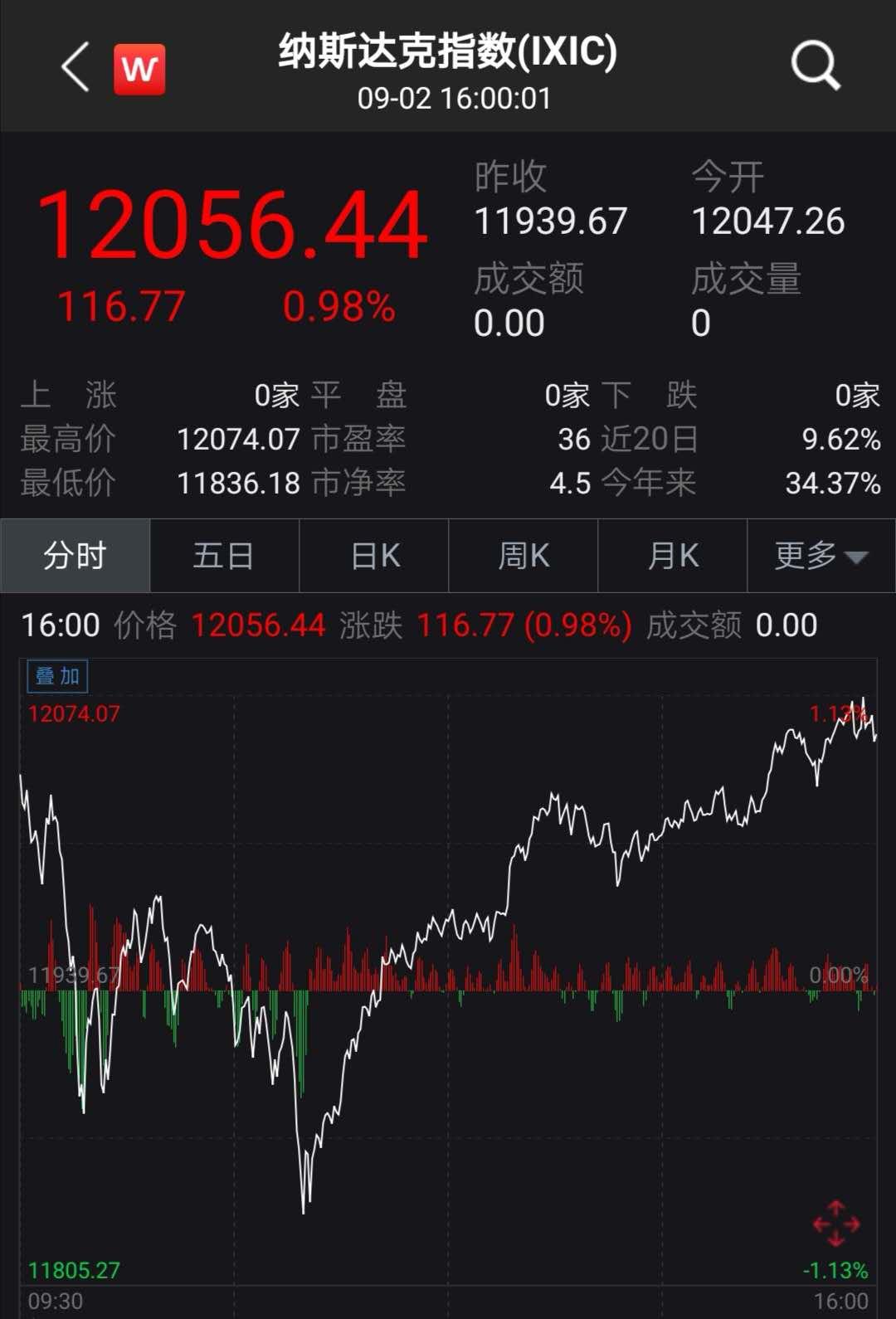Switch to the 五日 chart tab
Screen dimensions: 896x1319
[224, 556]
